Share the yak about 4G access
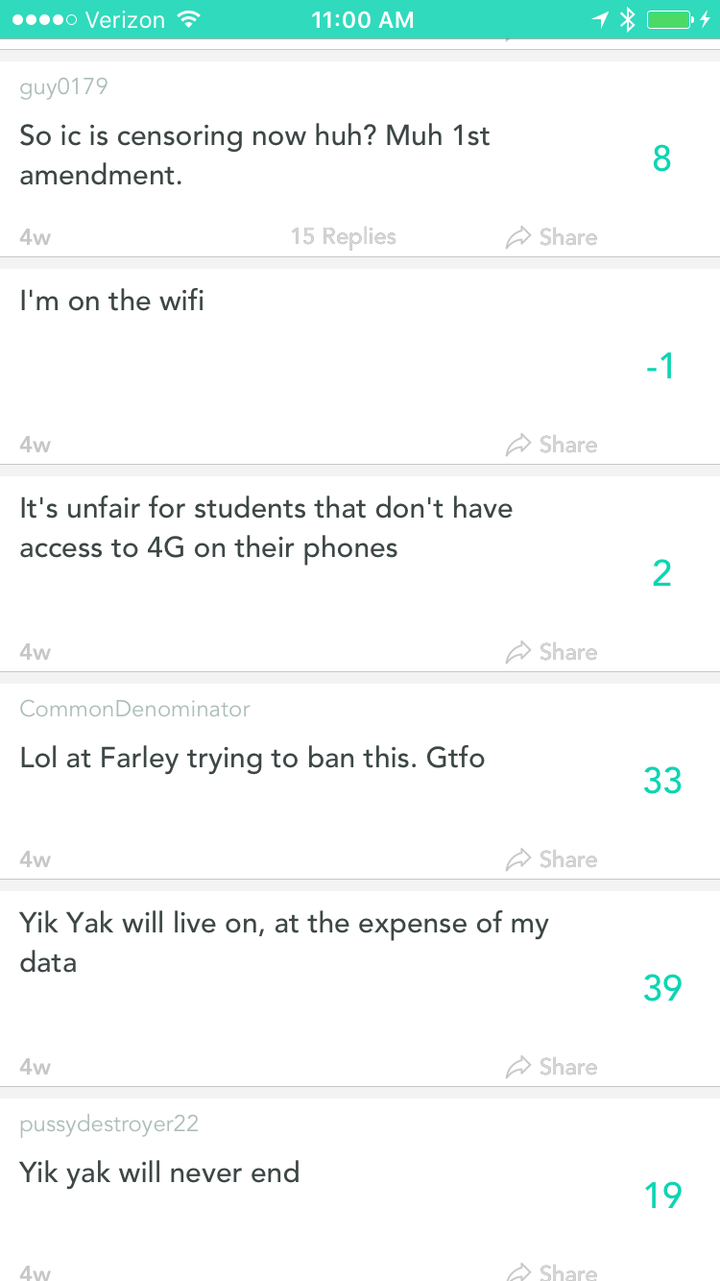The image size is (720, 1281). [x=552, y=652]
